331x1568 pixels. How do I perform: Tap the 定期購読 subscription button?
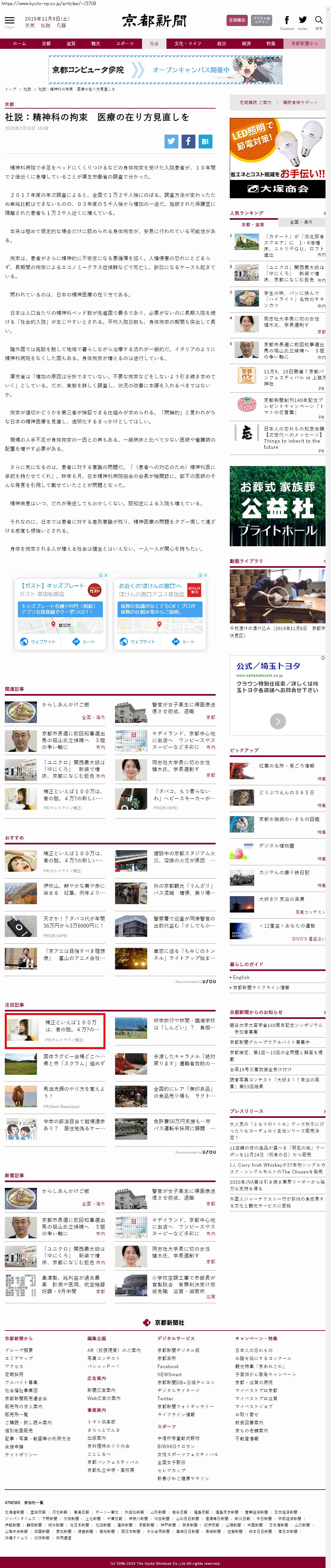pos(237,20)
